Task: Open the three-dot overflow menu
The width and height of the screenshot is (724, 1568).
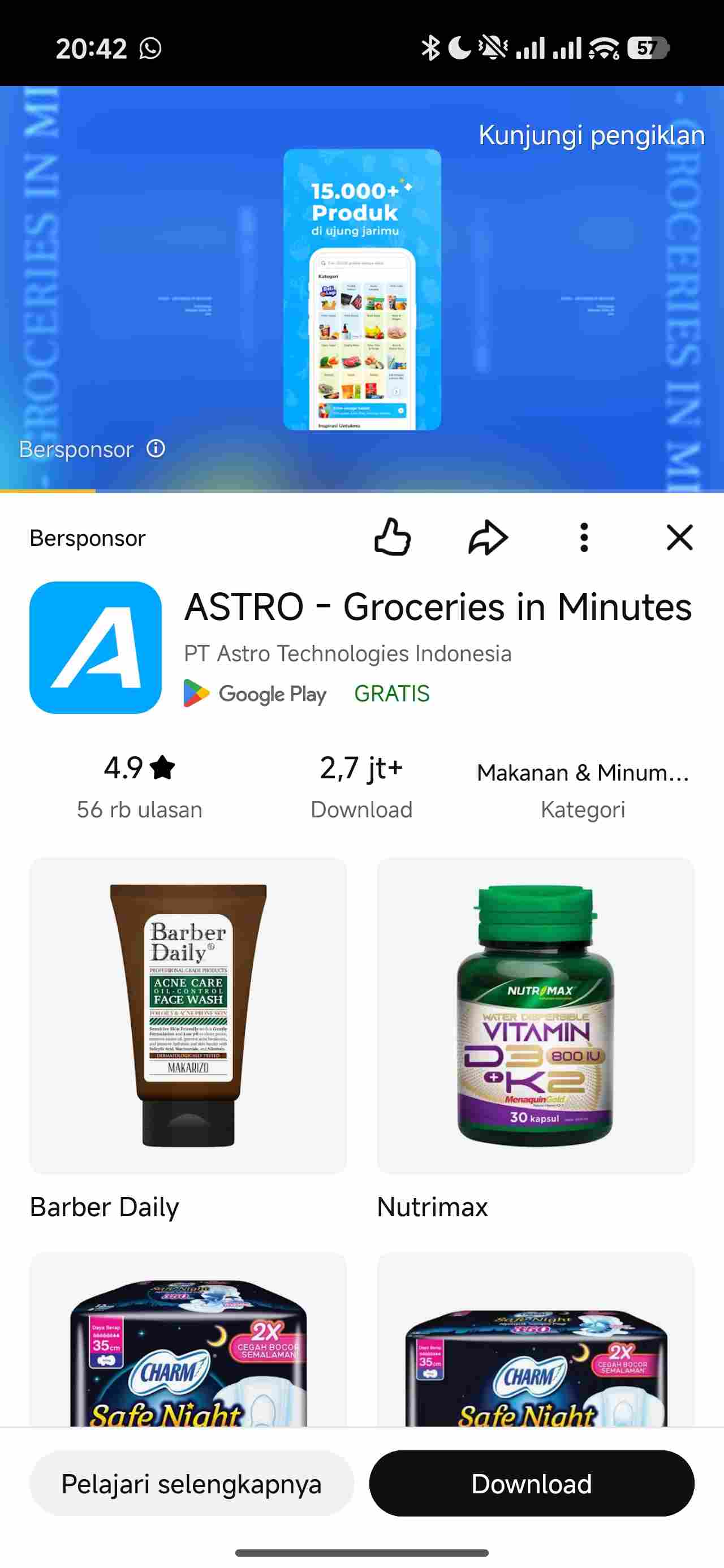Action: [584, 537]
